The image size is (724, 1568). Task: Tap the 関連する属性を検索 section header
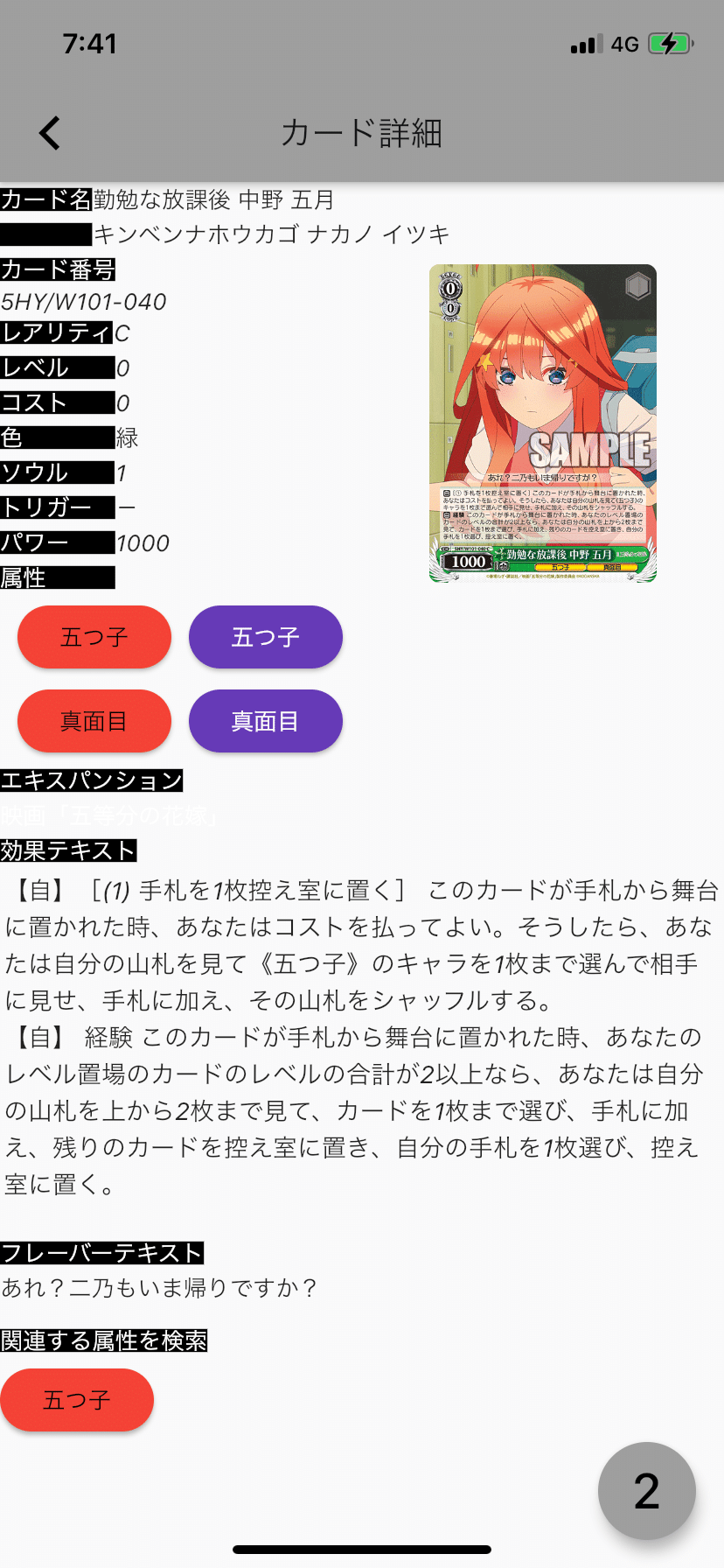click(103, 1340)
